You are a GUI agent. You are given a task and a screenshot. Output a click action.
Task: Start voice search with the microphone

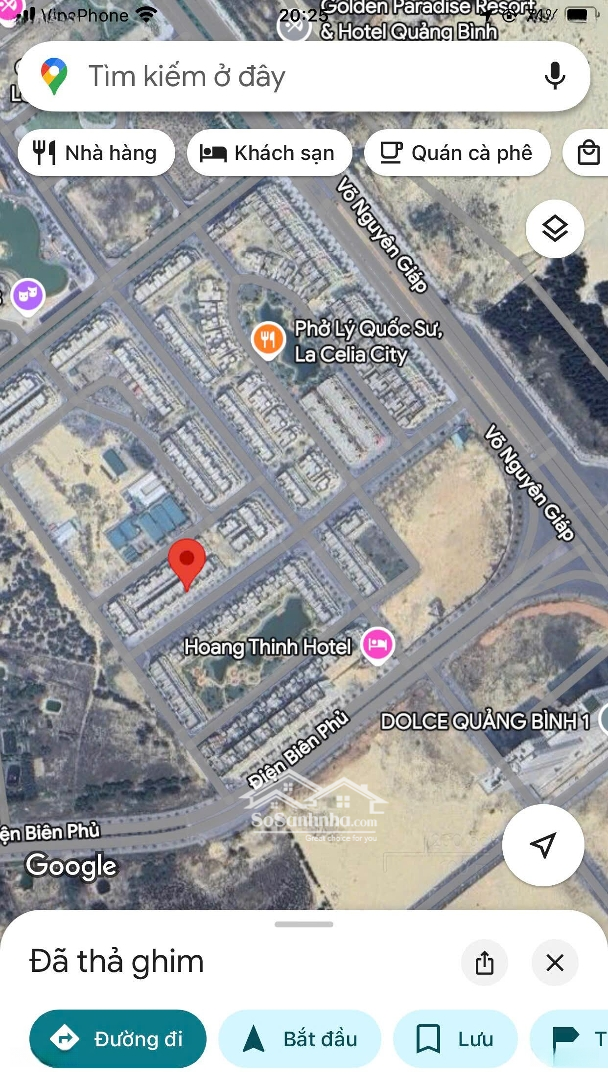(554, 76)
